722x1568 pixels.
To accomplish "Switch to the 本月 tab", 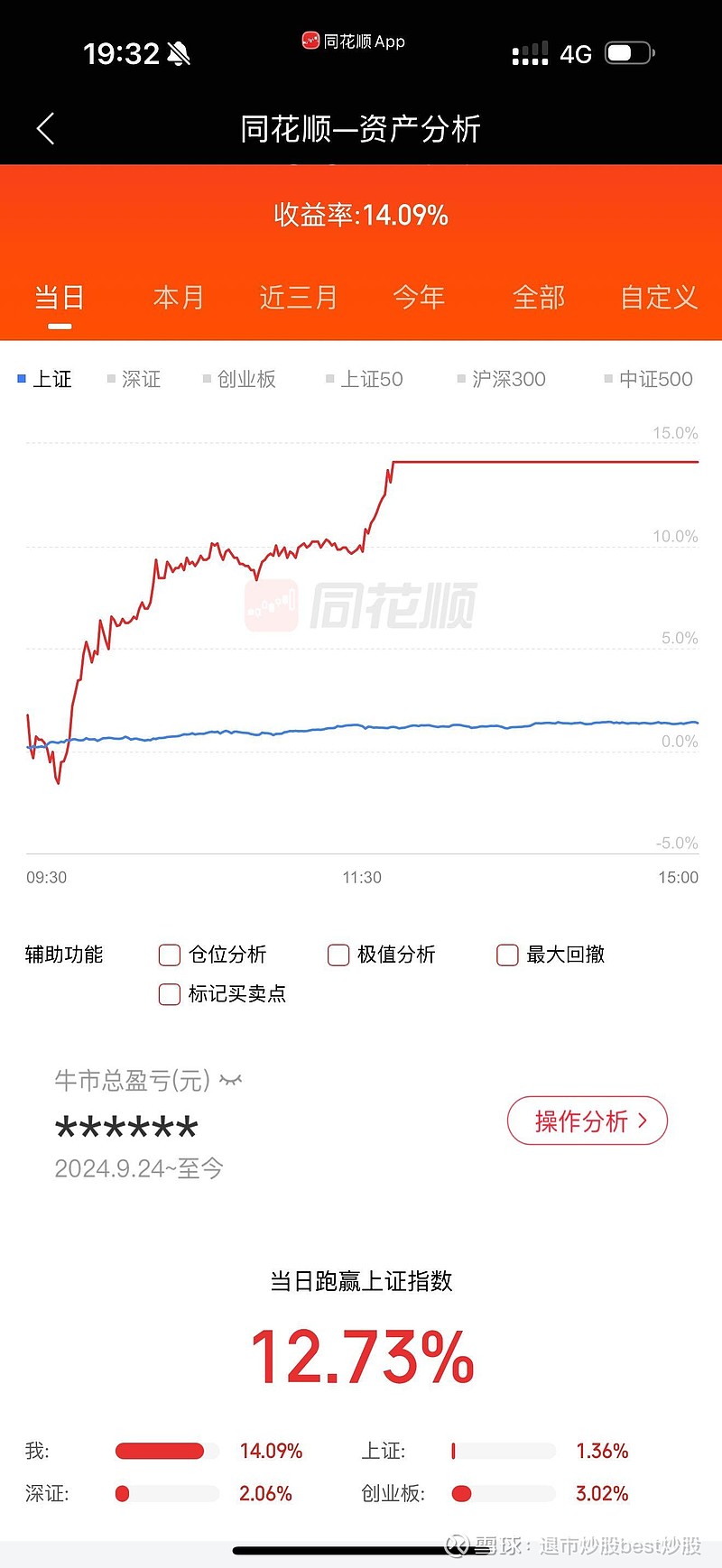I will [179, 297].
